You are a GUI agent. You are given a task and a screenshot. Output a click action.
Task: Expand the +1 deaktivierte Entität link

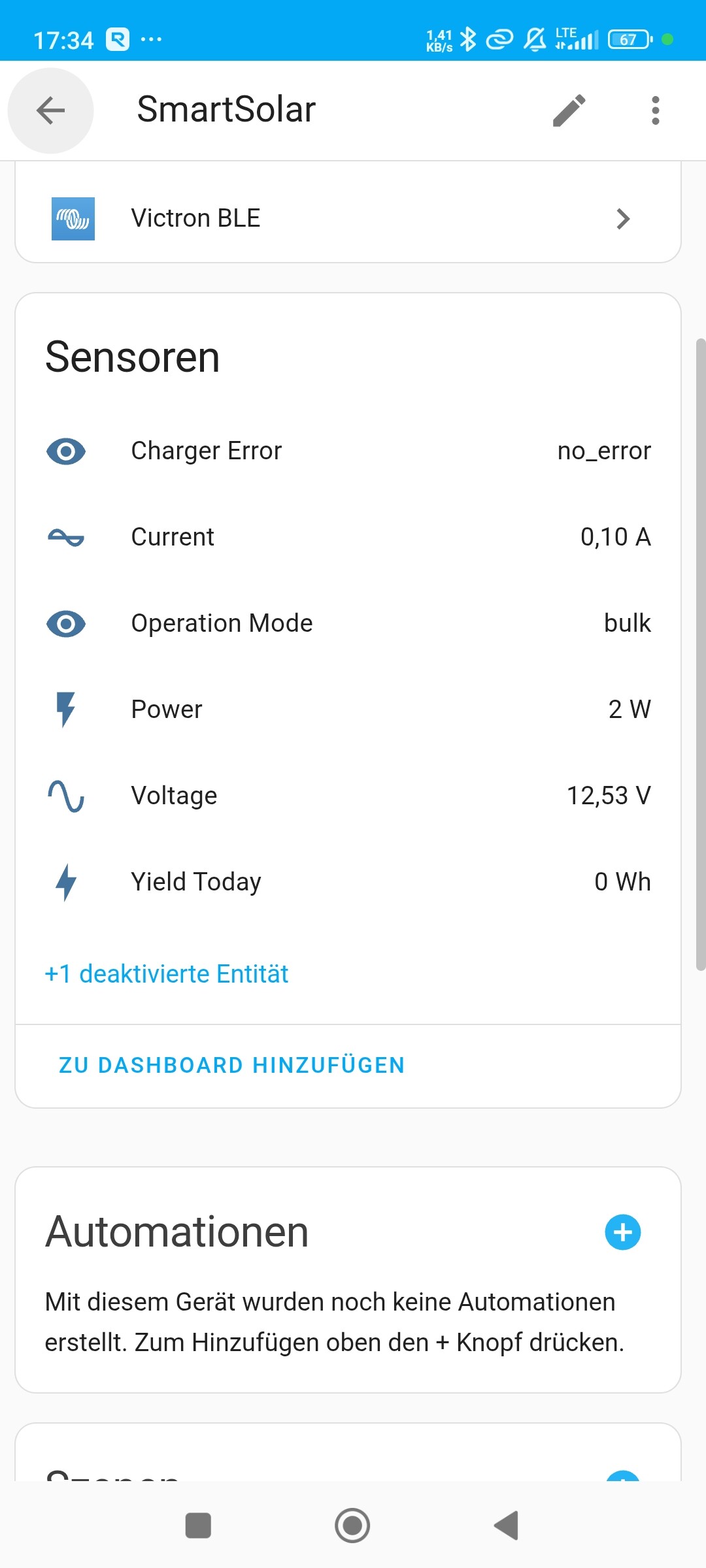click(x=166, y=973)
